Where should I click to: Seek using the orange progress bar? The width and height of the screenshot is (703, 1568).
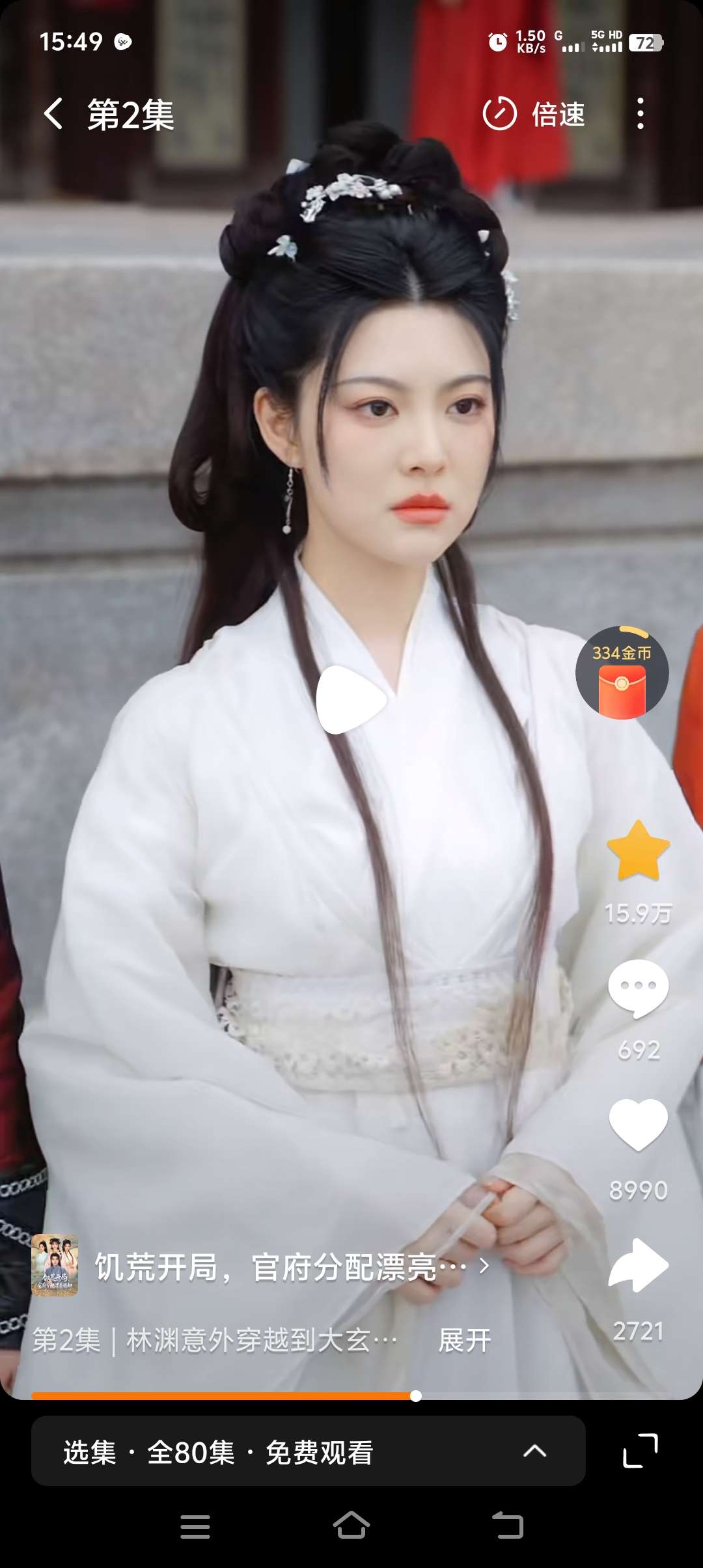pos(416,1395)
